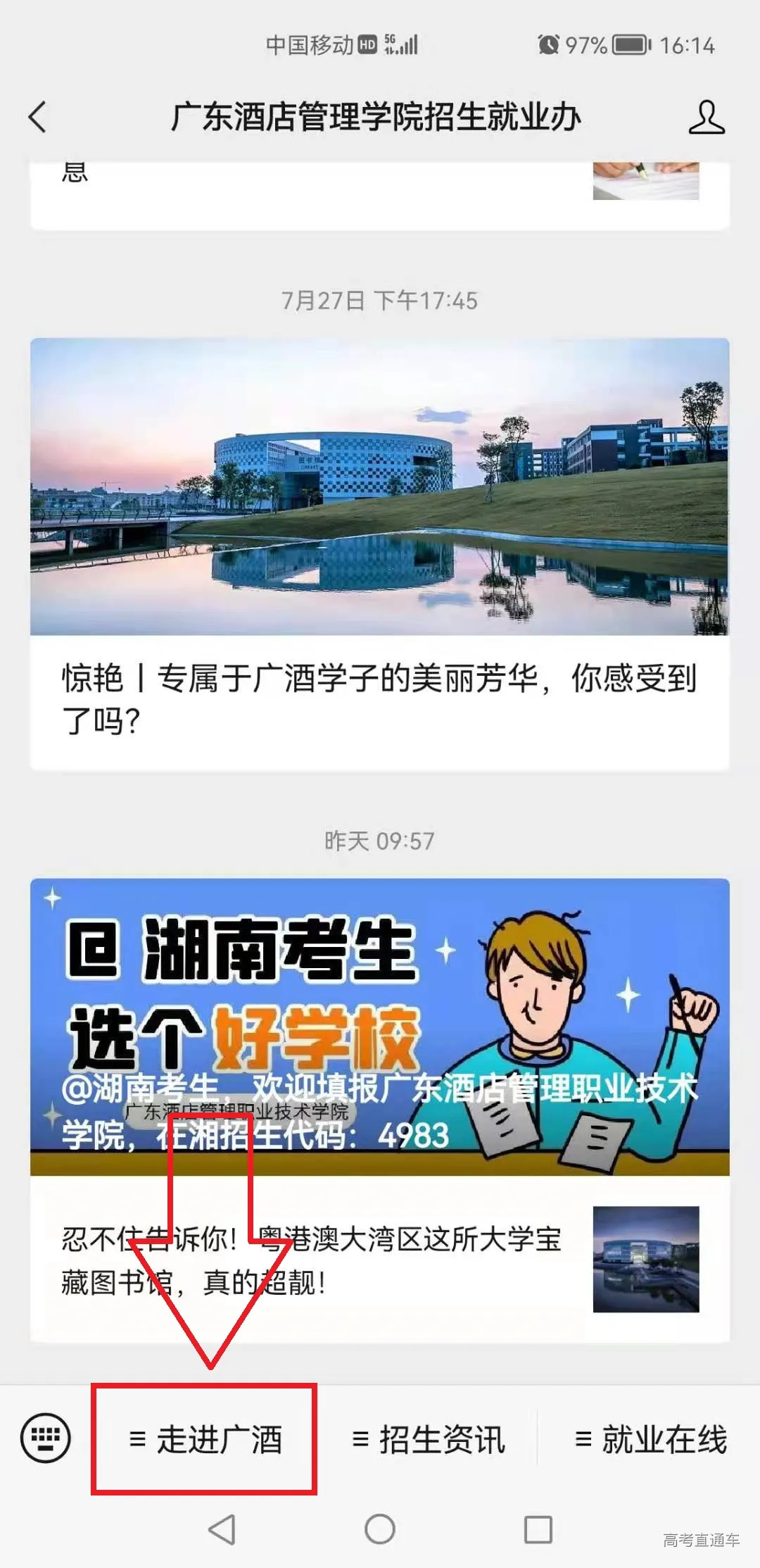Tap the back arrow to exit chat
The image size is (760, 1568).
(36, 115)
